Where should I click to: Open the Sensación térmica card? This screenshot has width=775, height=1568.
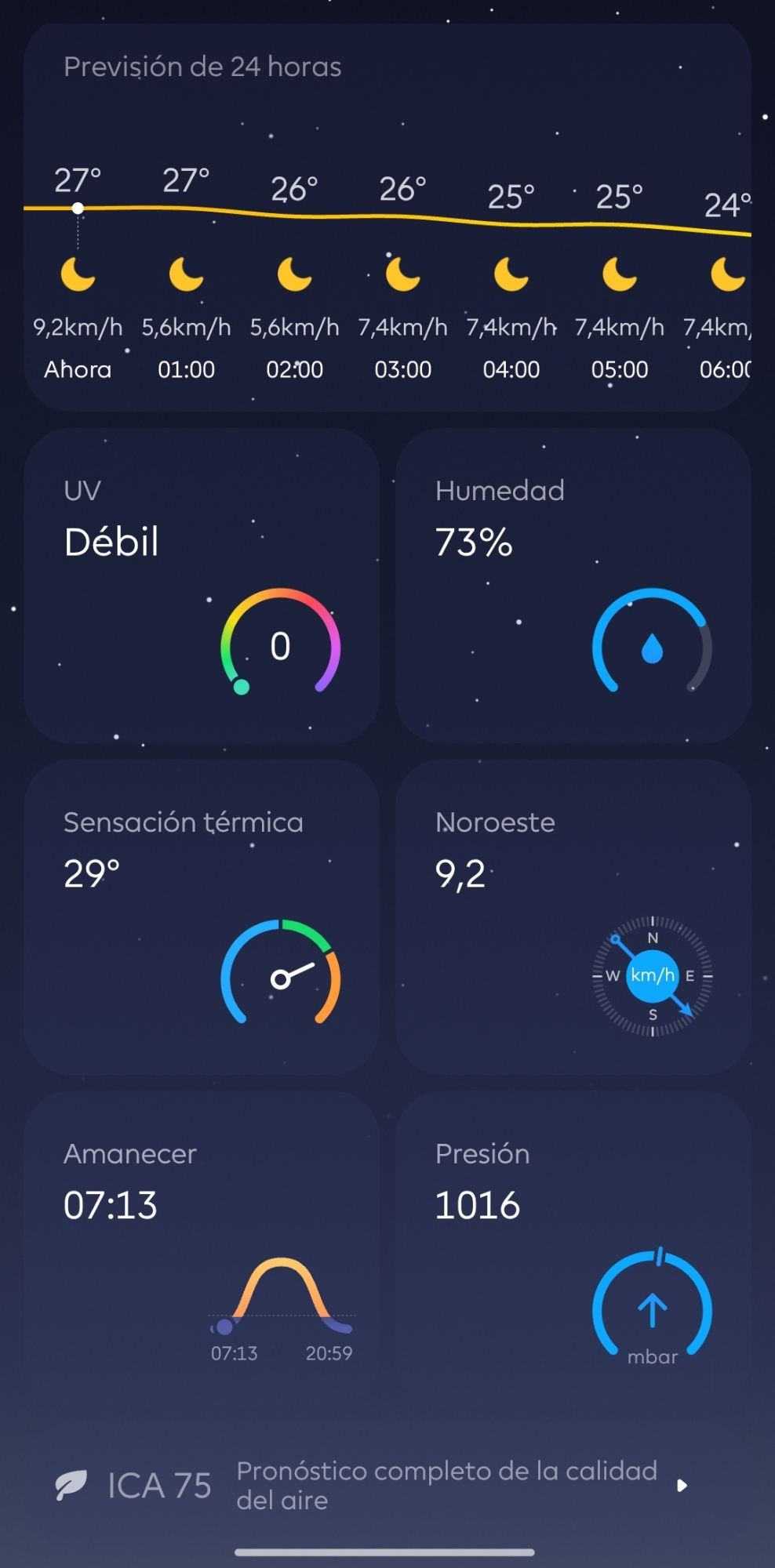pyautogui.click(x=202, y=917)
